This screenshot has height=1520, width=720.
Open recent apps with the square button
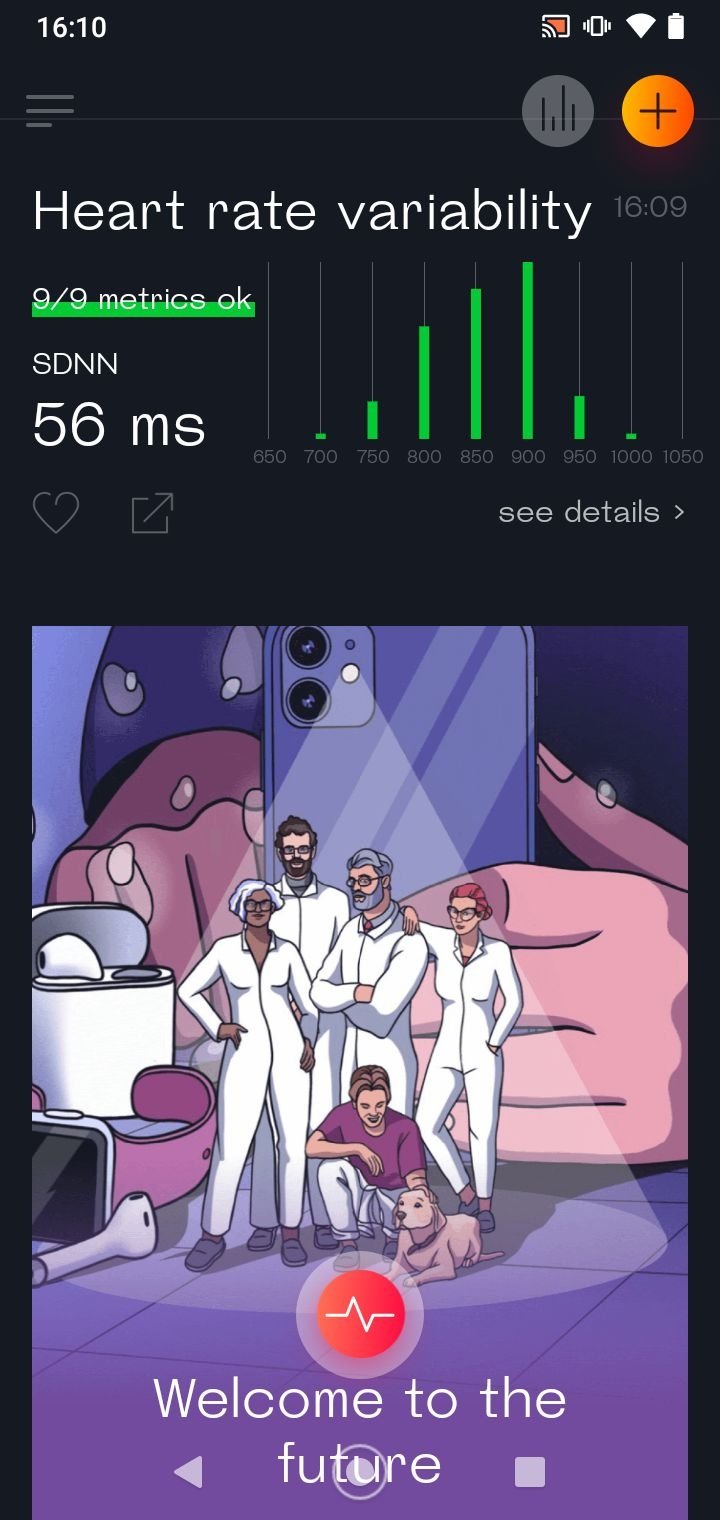(x=530, y=1471)
